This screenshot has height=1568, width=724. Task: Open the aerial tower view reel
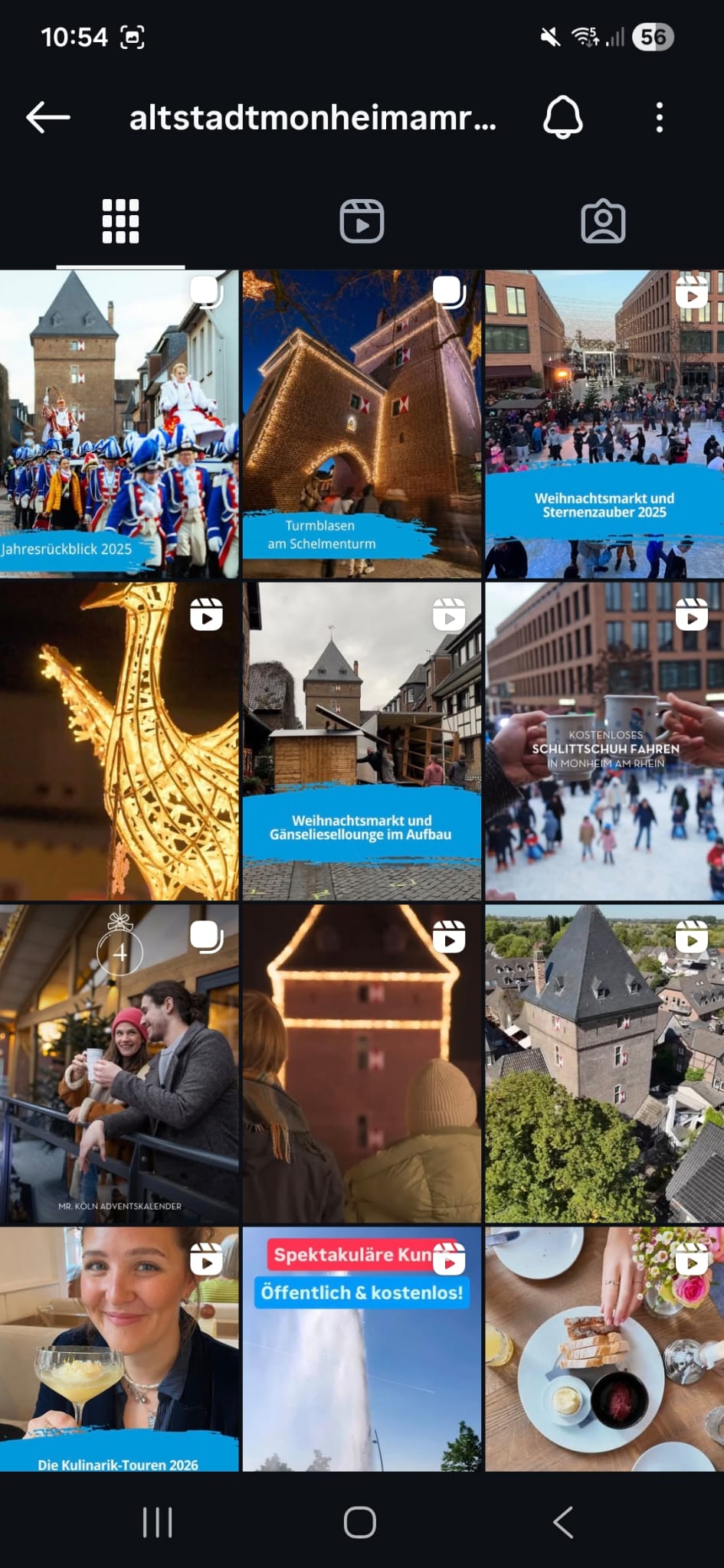point(604,1063)
